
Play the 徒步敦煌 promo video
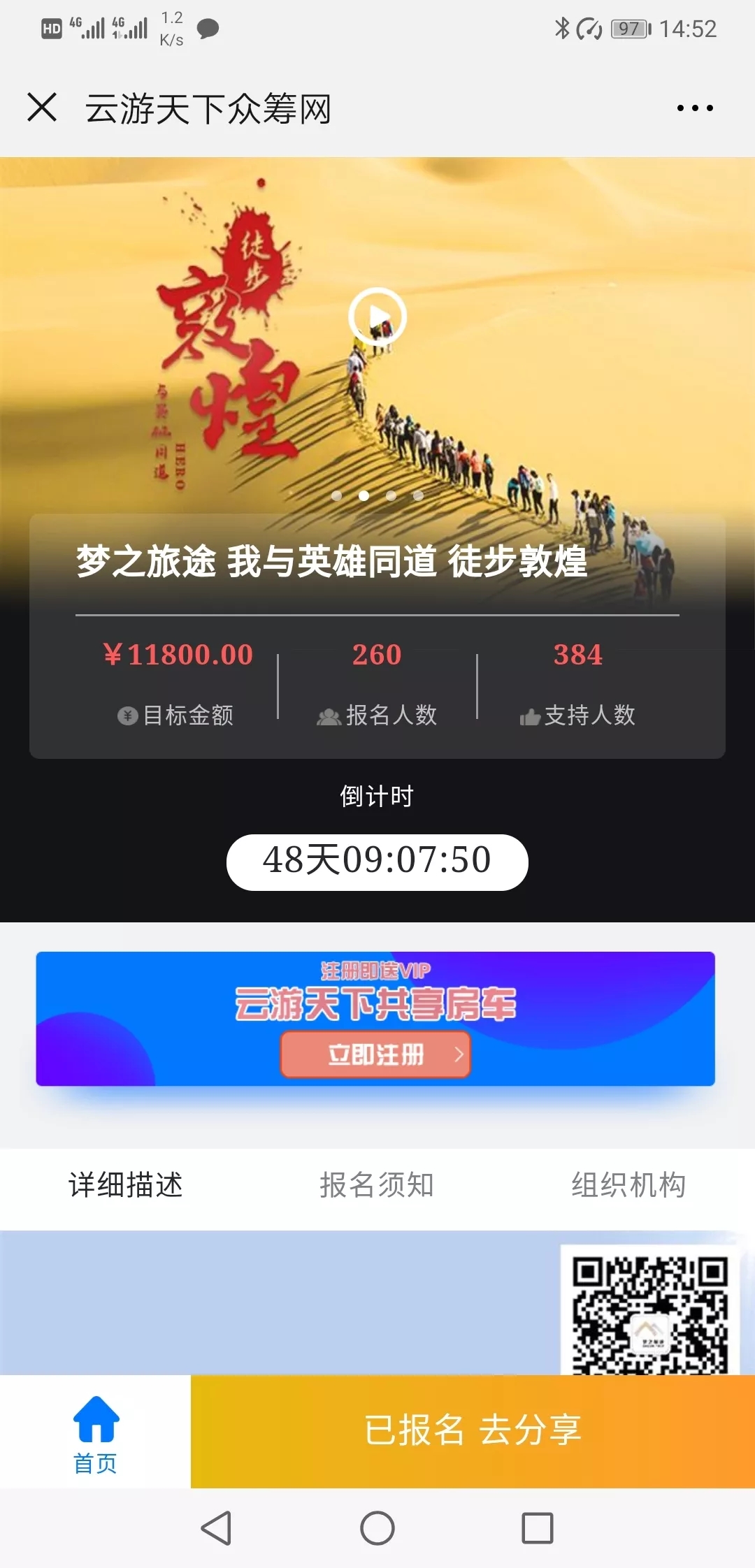click(x=377, y=317)
